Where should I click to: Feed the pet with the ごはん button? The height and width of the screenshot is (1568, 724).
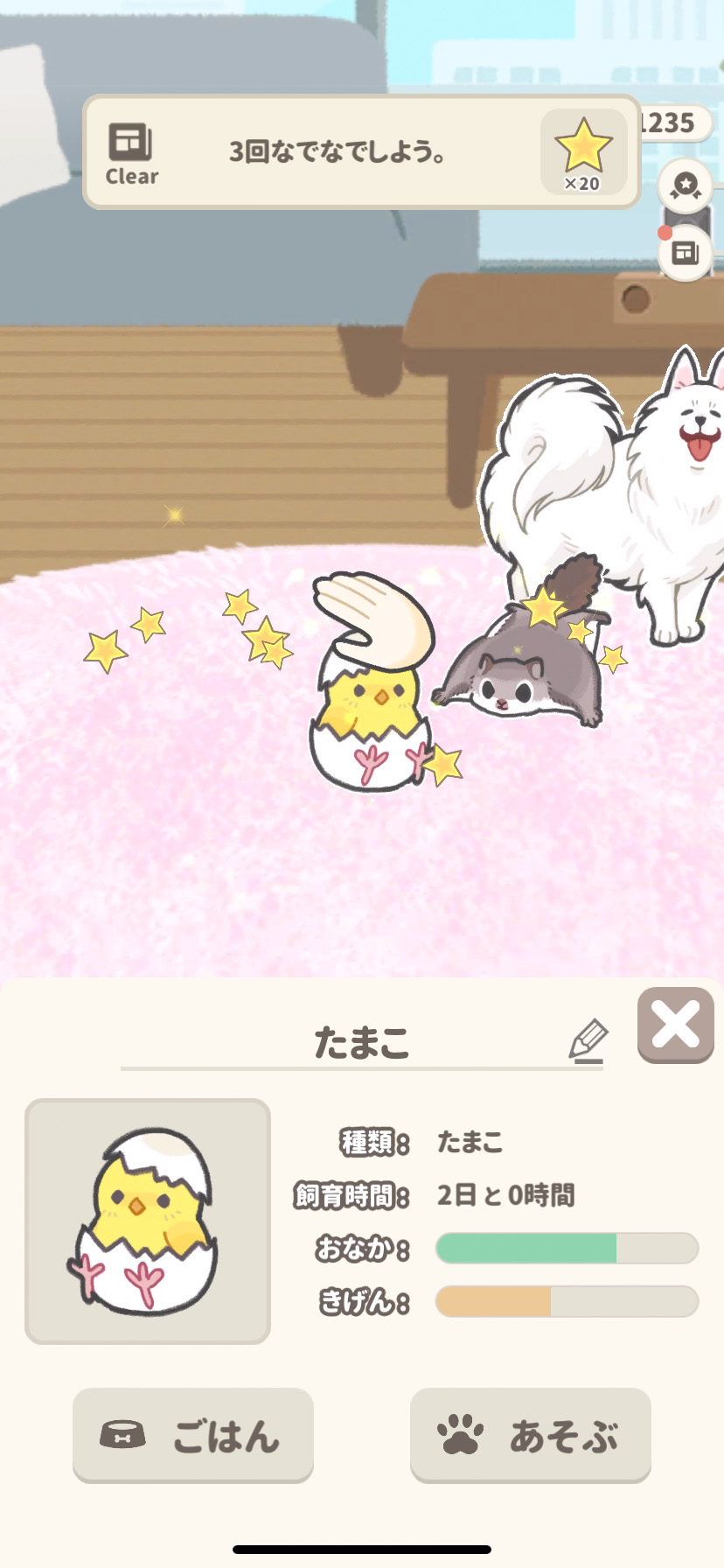click(193, 1435)
